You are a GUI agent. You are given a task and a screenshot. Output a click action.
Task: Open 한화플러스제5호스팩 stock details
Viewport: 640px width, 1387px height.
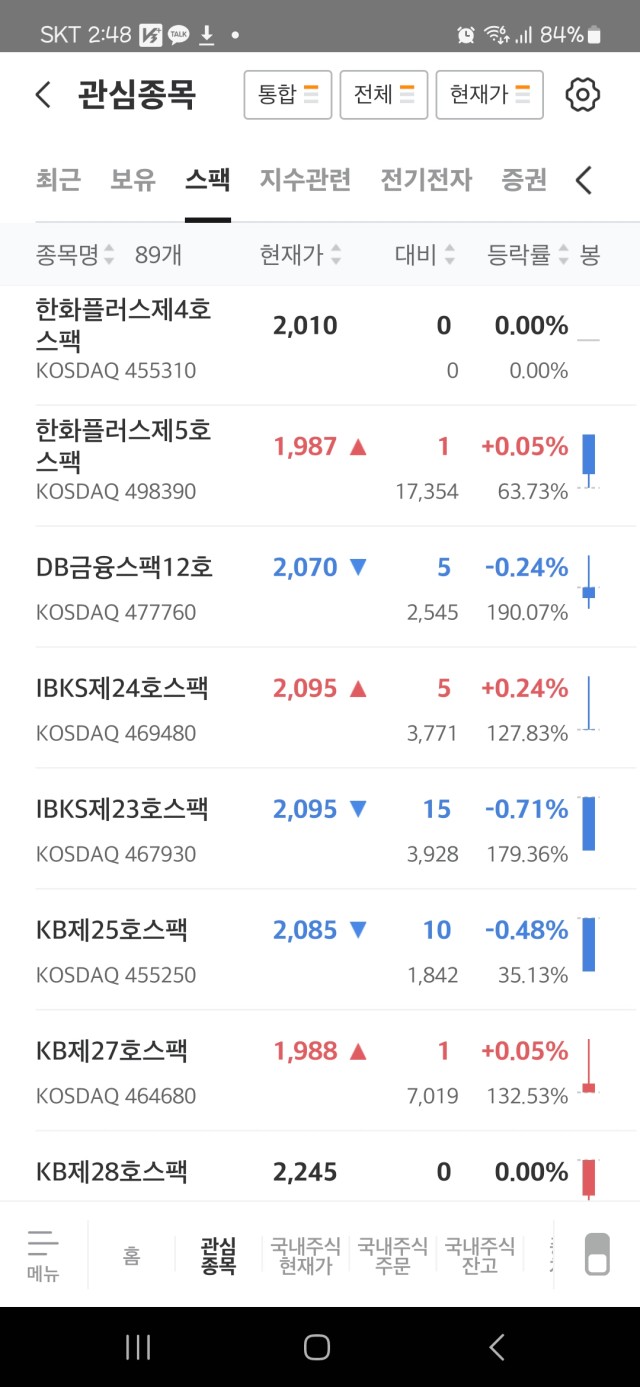coord(320,465)
